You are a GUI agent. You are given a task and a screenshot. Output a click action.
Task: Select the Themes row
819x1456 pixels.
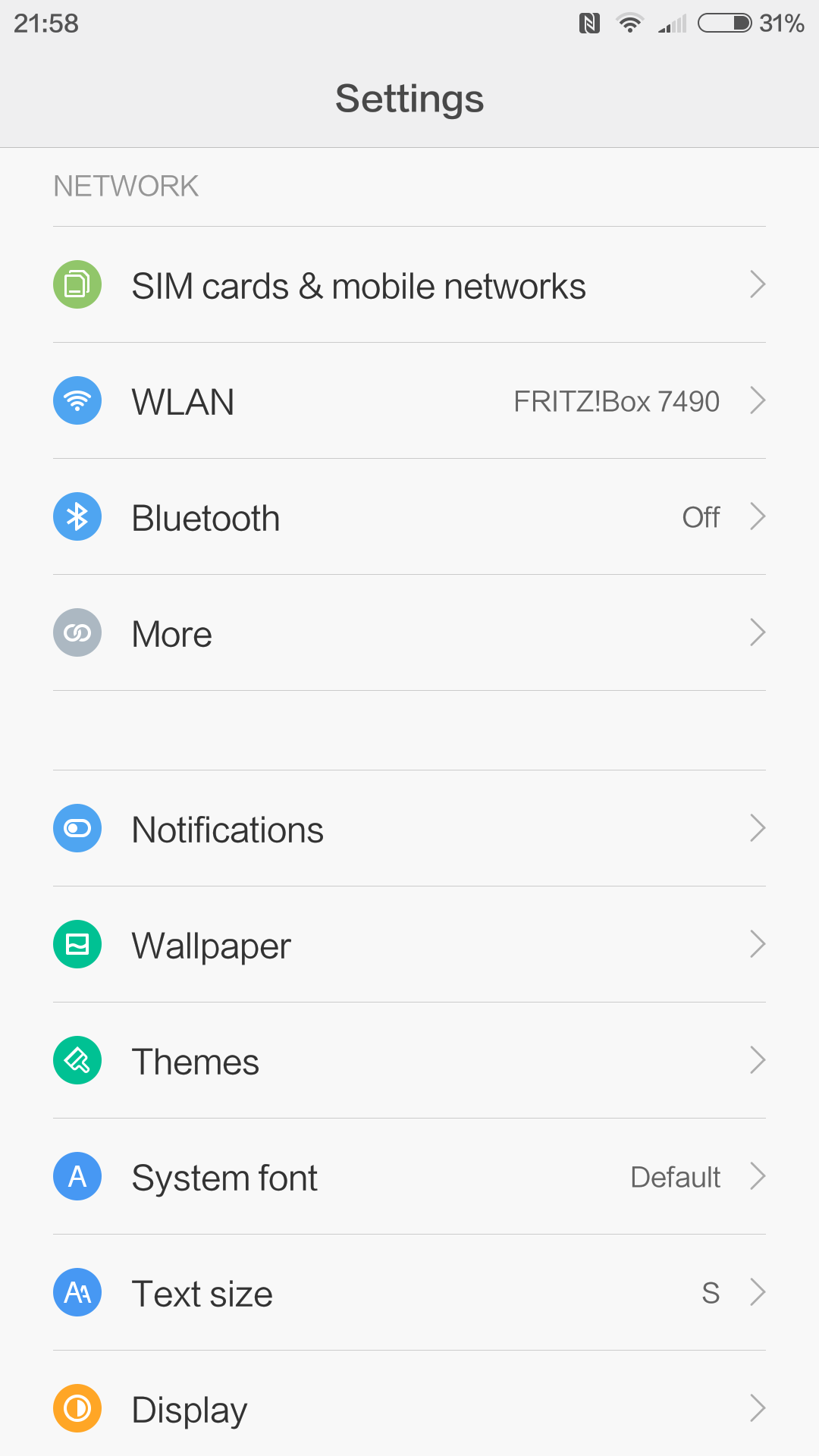coord(409,1060)
